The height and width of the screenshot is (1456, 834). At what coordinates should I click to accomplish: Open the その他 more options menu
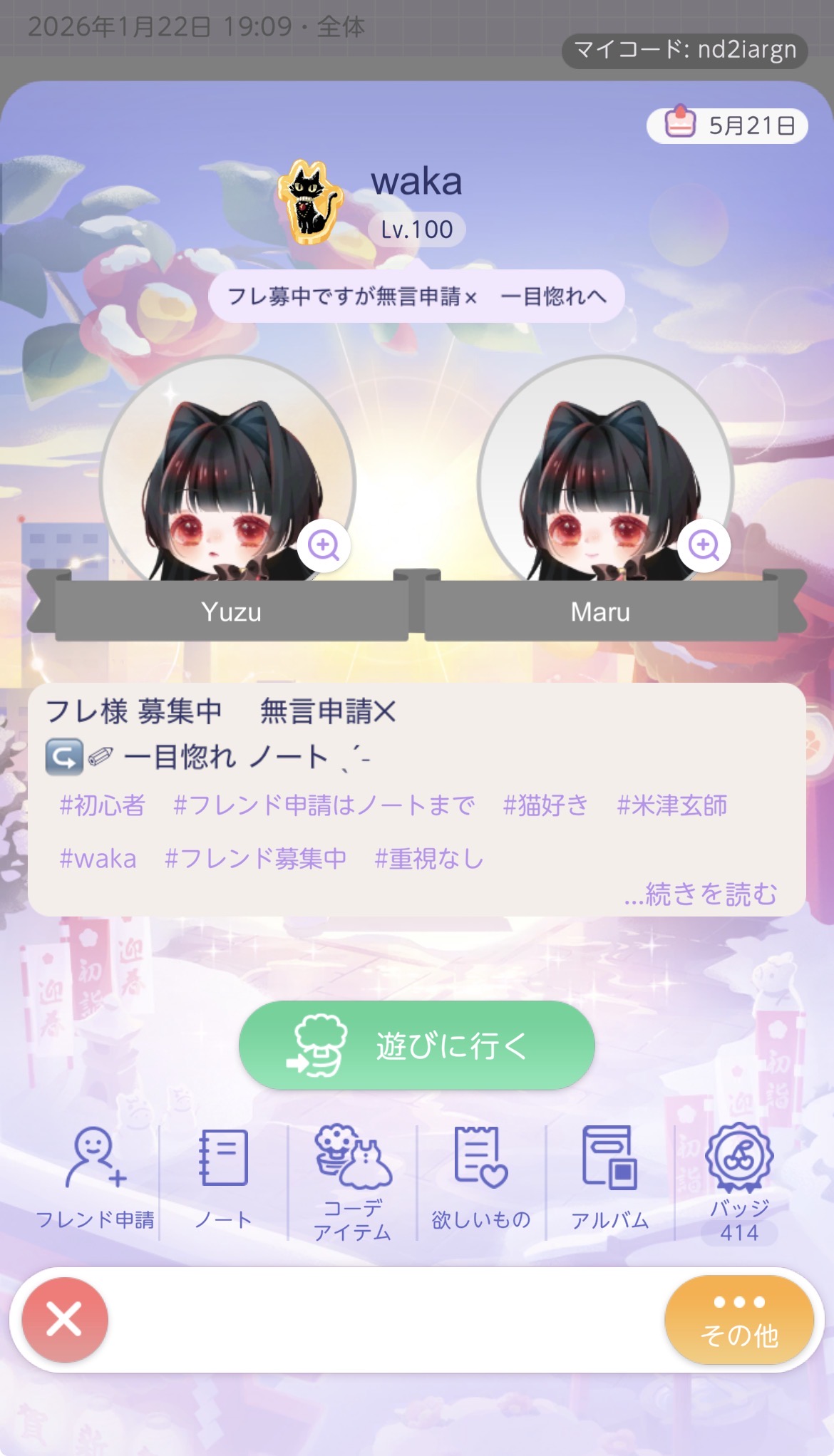coord(739,1320)
